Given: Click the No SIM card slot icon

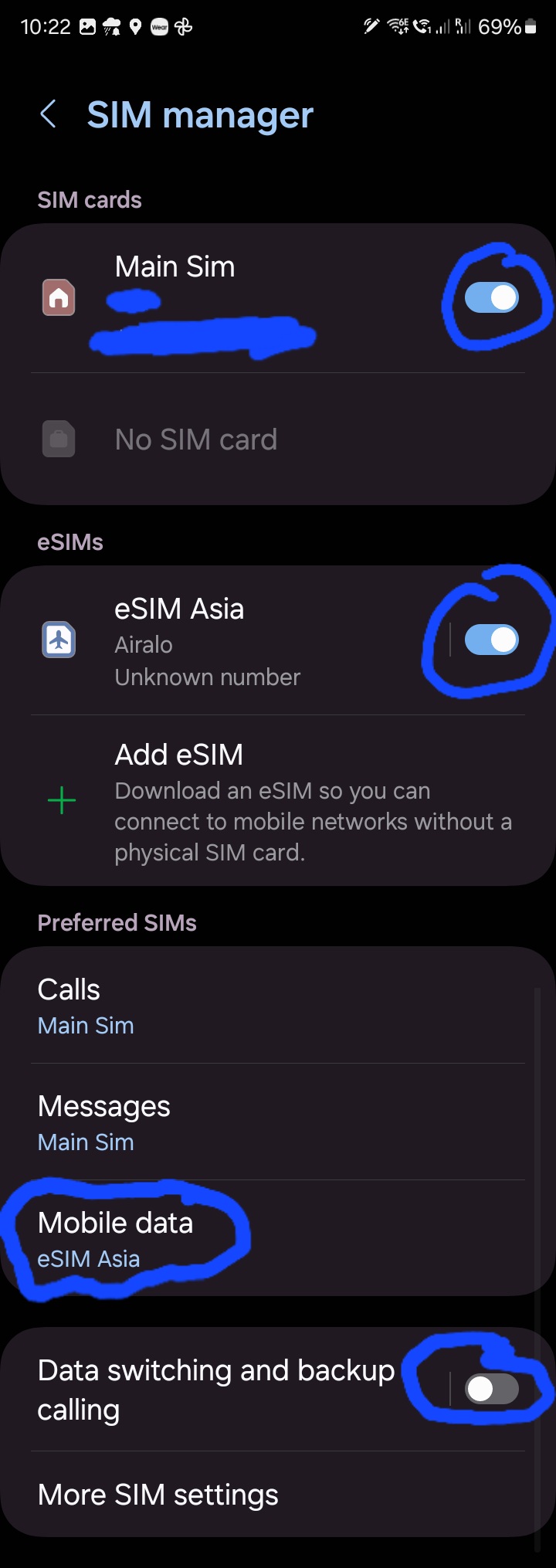Looking at the screenshot, I should tap(59, 439).
